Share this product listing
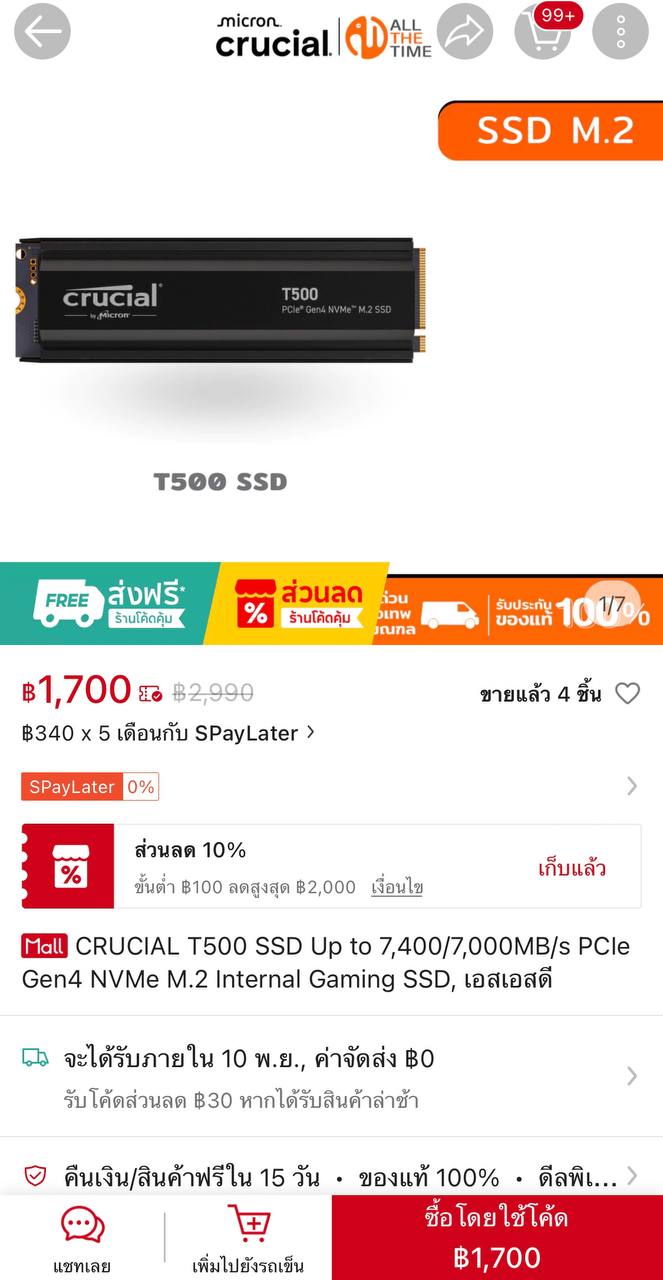 [x=464, y=32]
